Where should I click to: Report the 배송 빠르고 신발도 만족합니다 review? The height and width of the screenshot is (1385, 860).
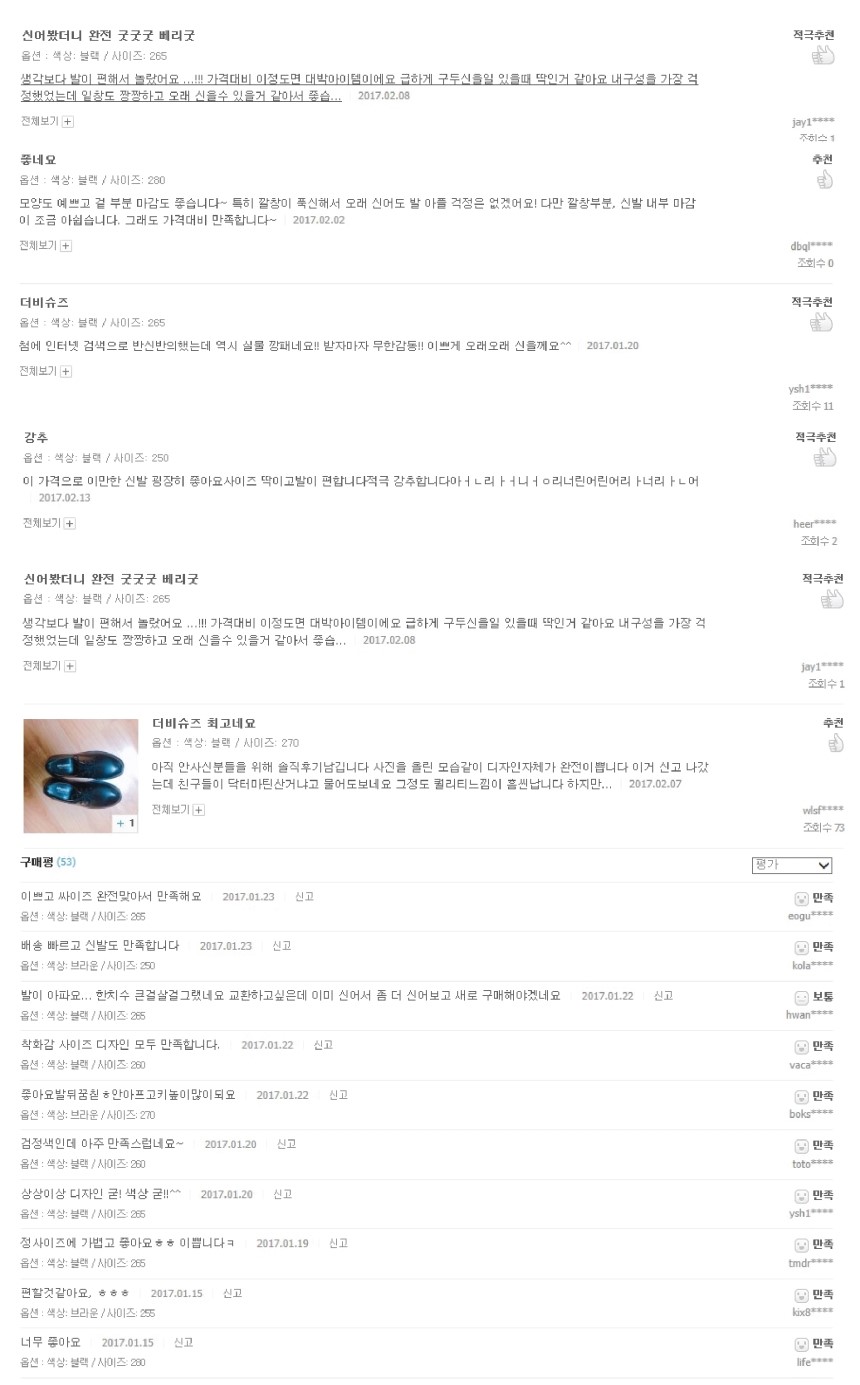tap(282, 946)
